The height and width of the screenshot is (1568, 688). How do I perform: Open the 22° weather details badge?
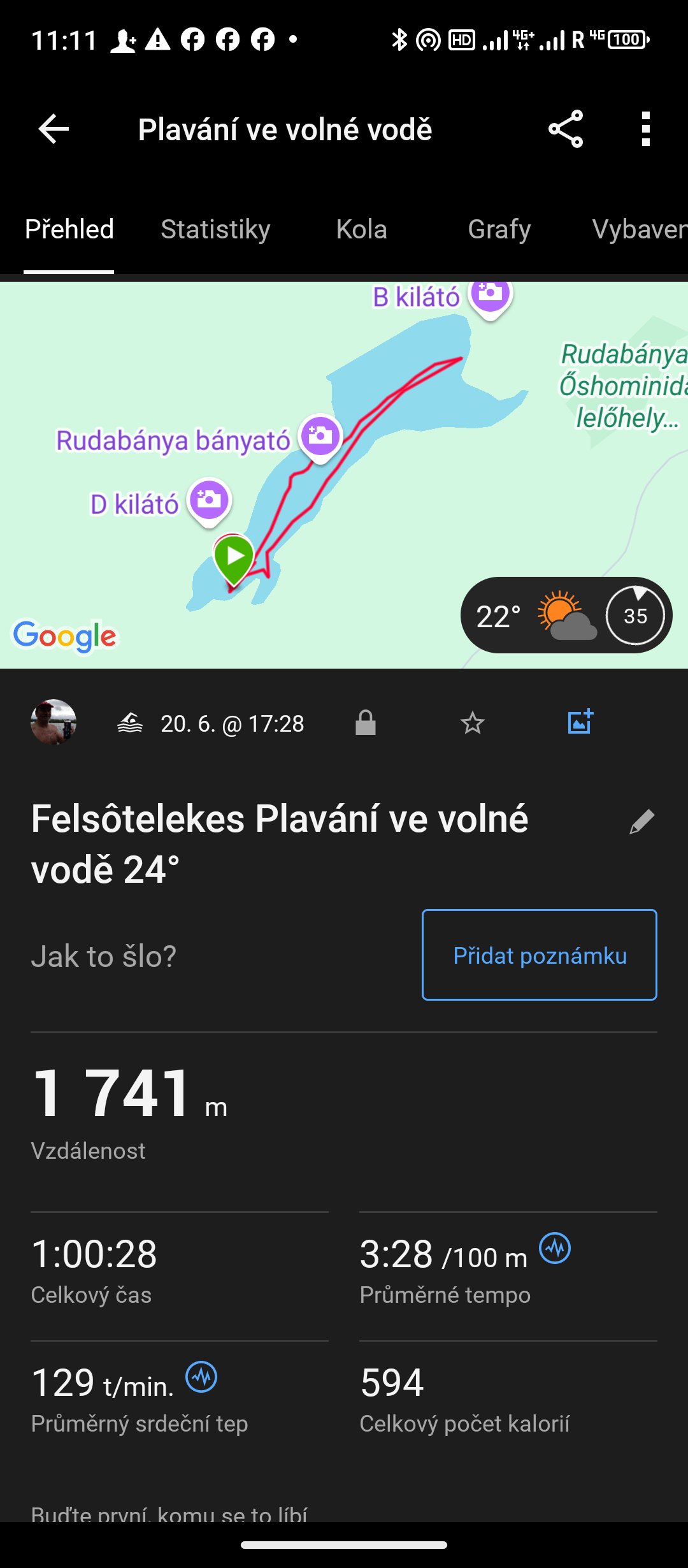point(566,616)
